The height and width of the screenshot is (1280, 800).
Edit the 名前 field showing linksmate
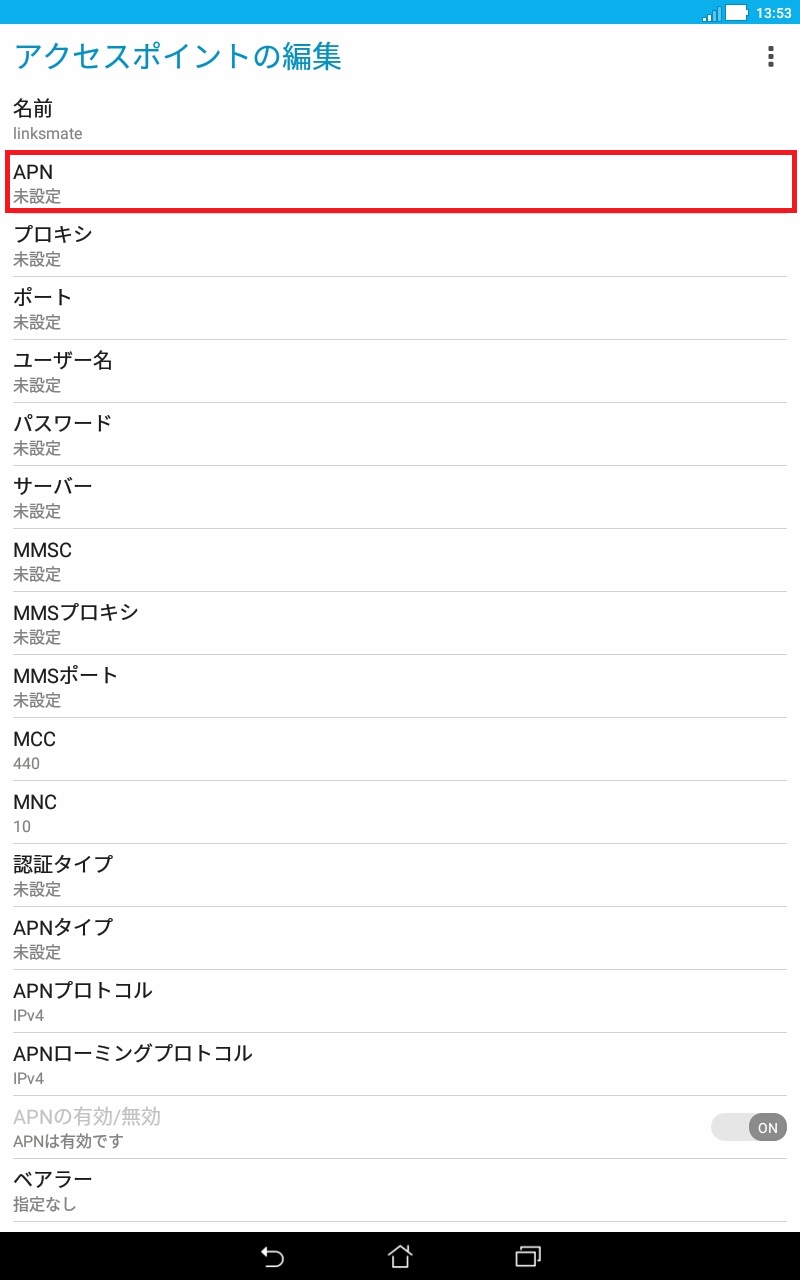point(400,118)
